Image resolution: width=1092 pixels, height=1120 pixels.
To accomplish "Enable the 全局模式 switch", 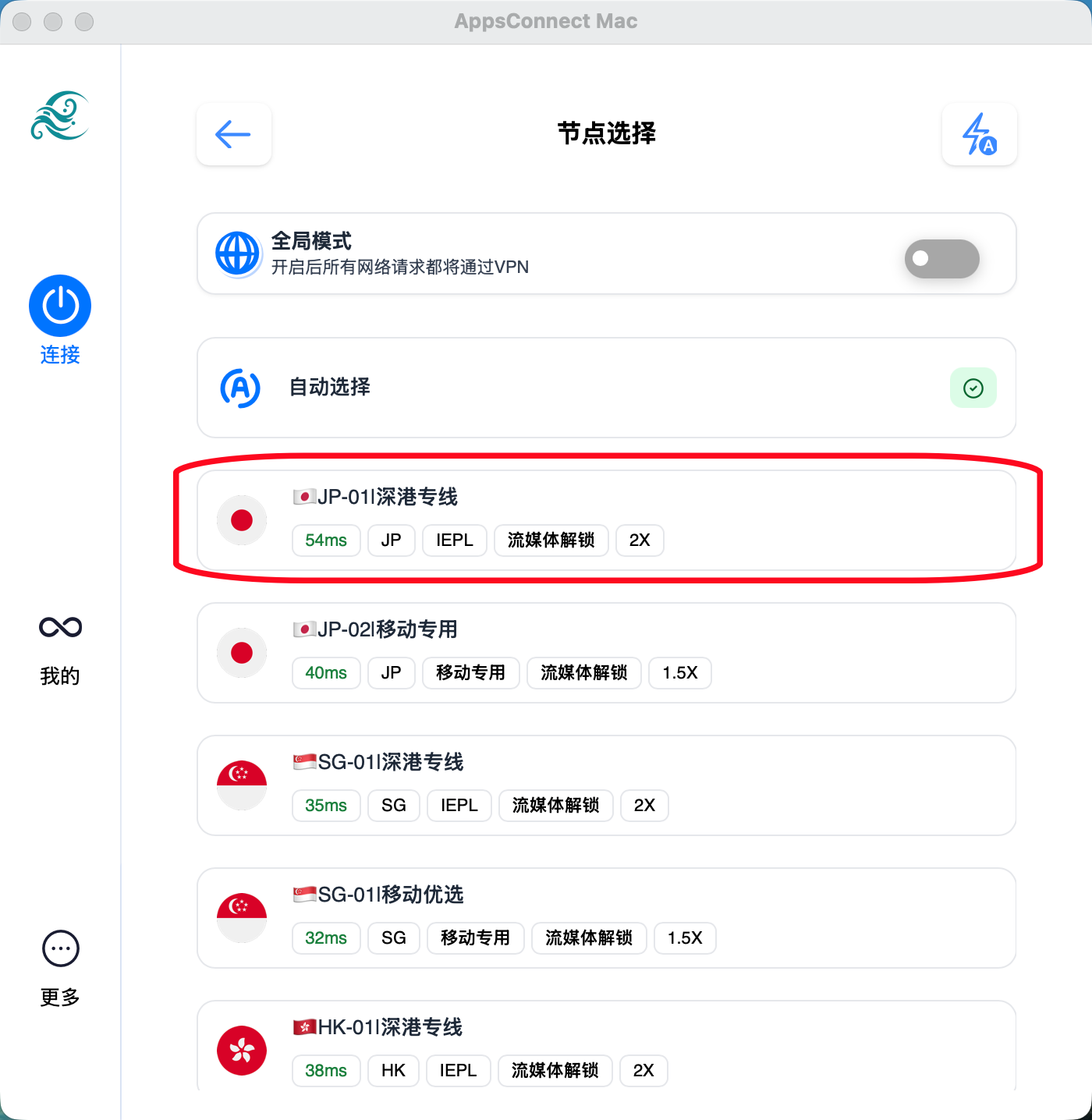I will tap(941, 259).
